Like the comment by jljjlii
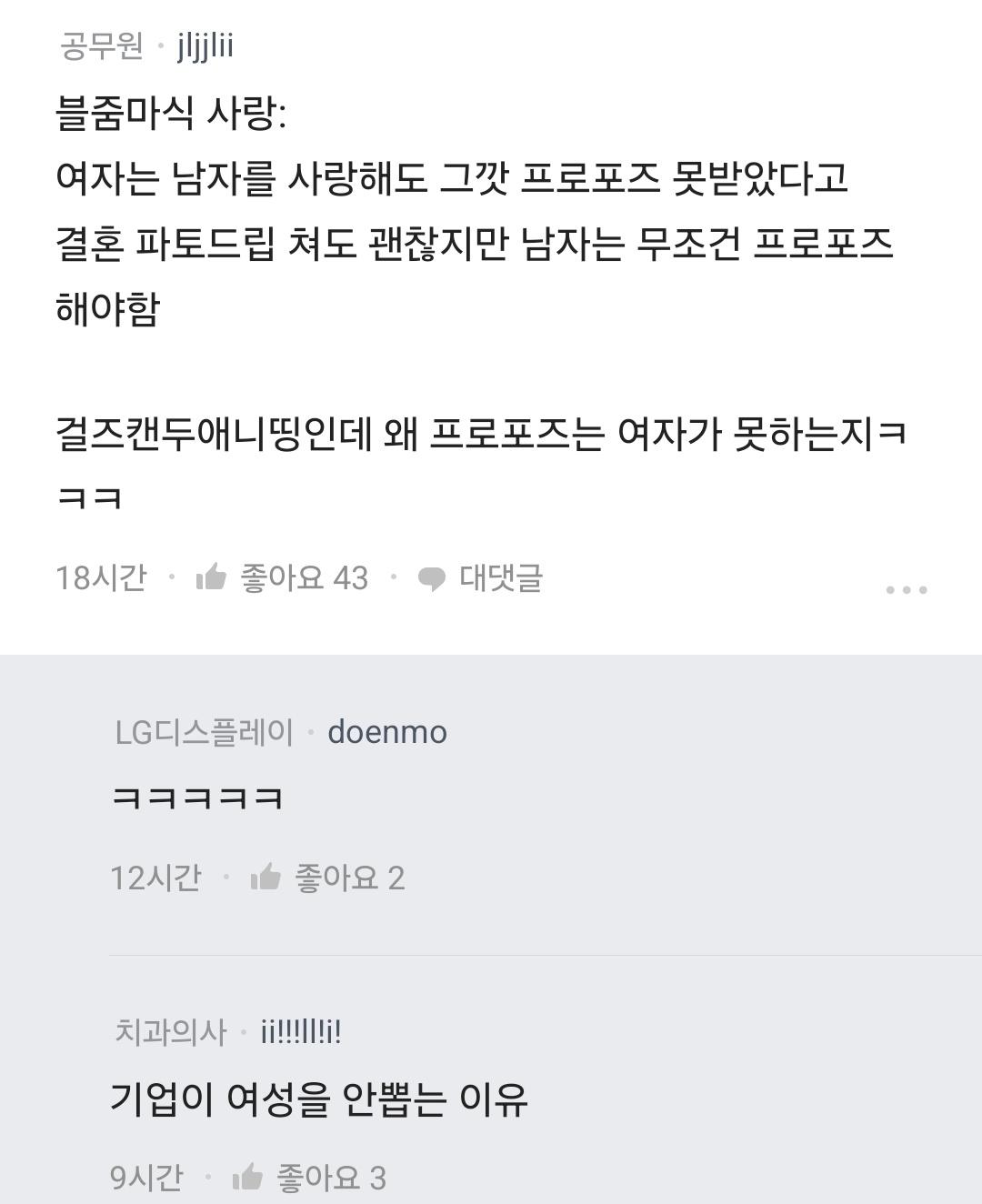The width and height of the screenshot is (982, 1204). click(x=212, y=577)
